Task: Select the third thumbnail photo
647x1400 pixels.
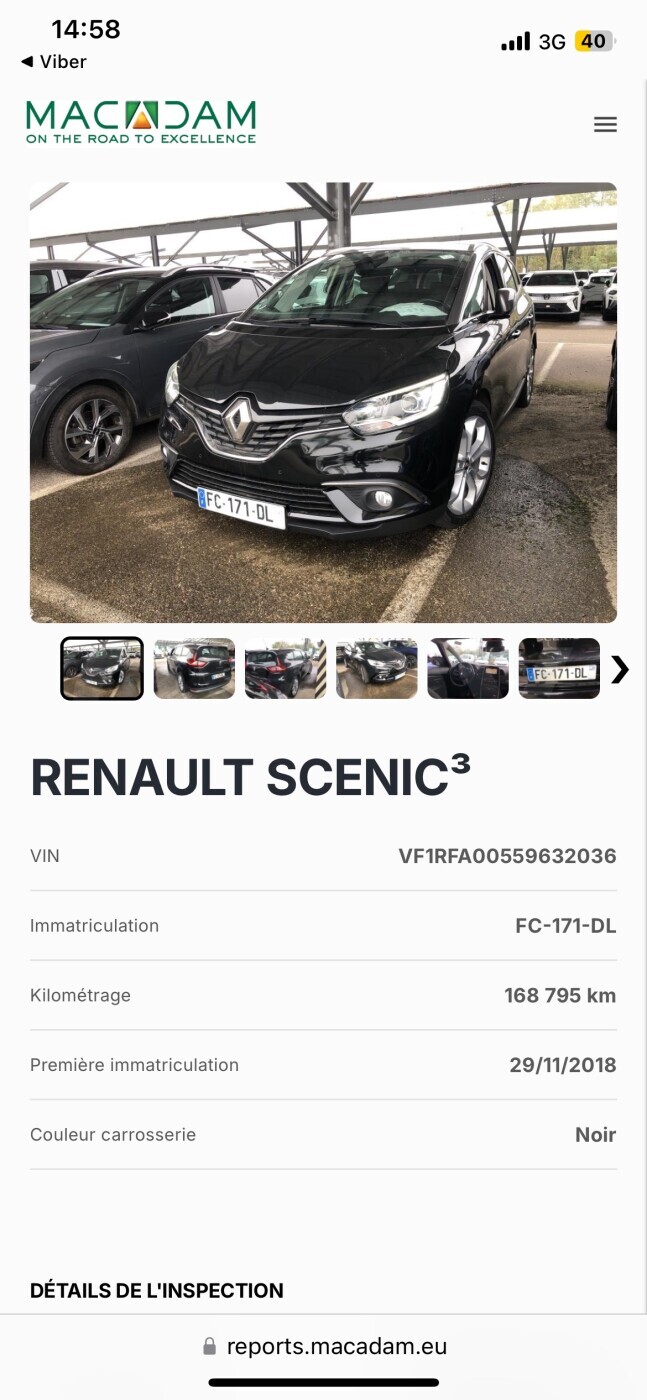Action: pos(285,668)
